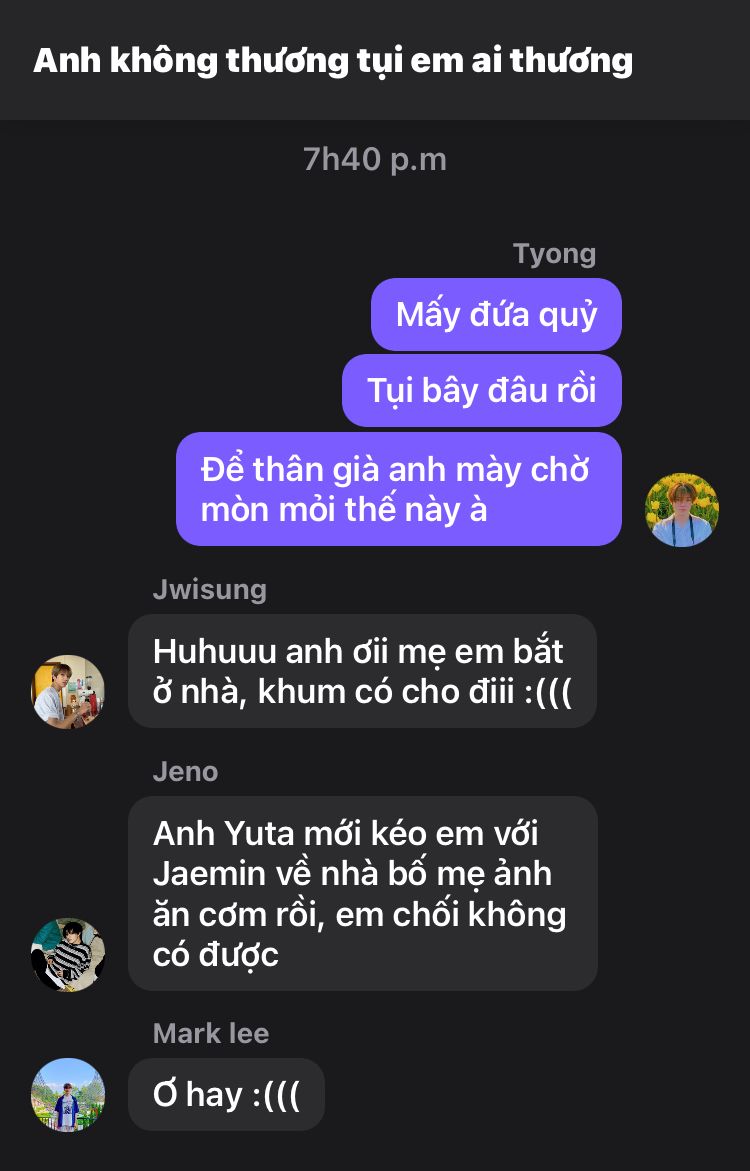
Task: Open Mark lee's avatar
Action: point(68,1095)
